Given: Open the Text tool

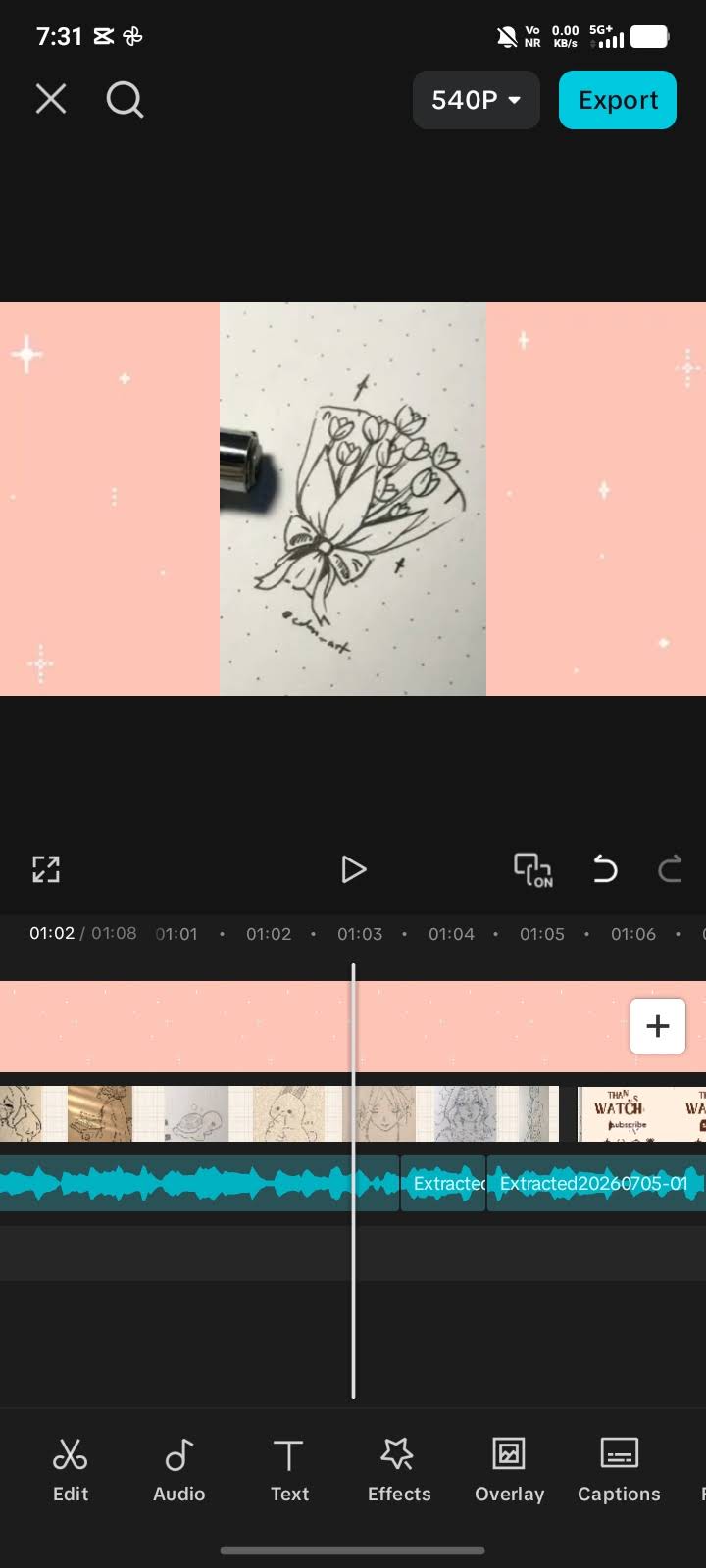Looking at the screenshot, I should (289, 1470).
